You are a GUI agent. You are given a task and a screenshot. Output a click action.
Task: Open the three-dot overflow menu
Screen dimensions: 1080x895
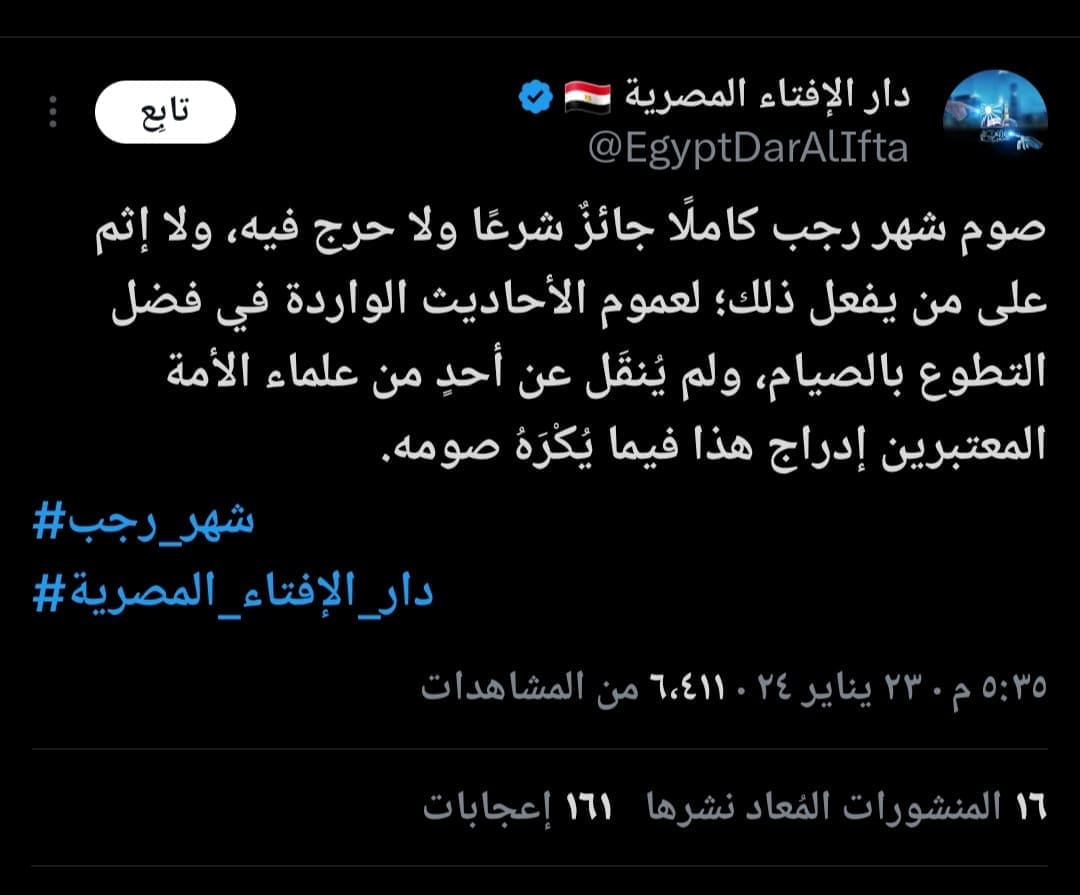[x=53, y=112]
